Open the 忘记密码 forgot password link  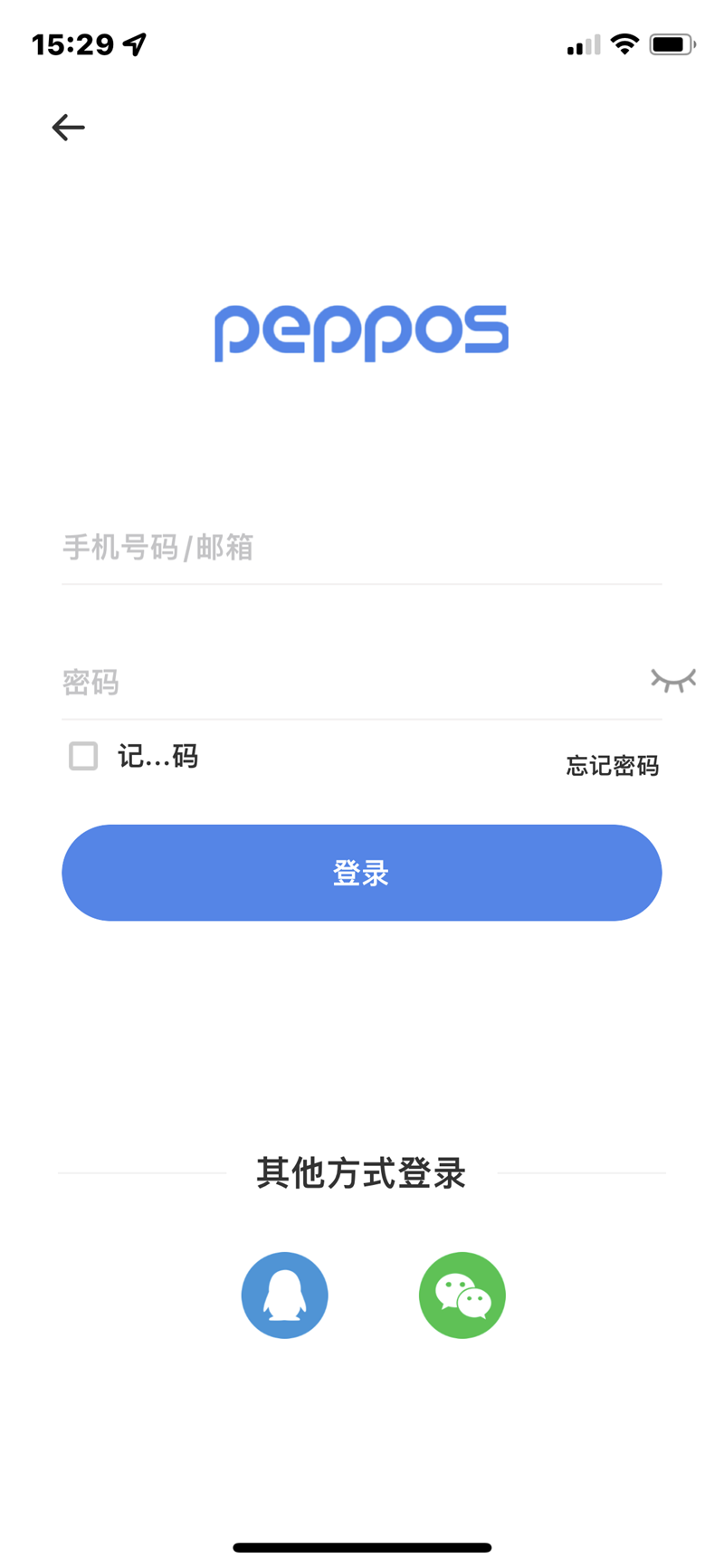point(612,766)
